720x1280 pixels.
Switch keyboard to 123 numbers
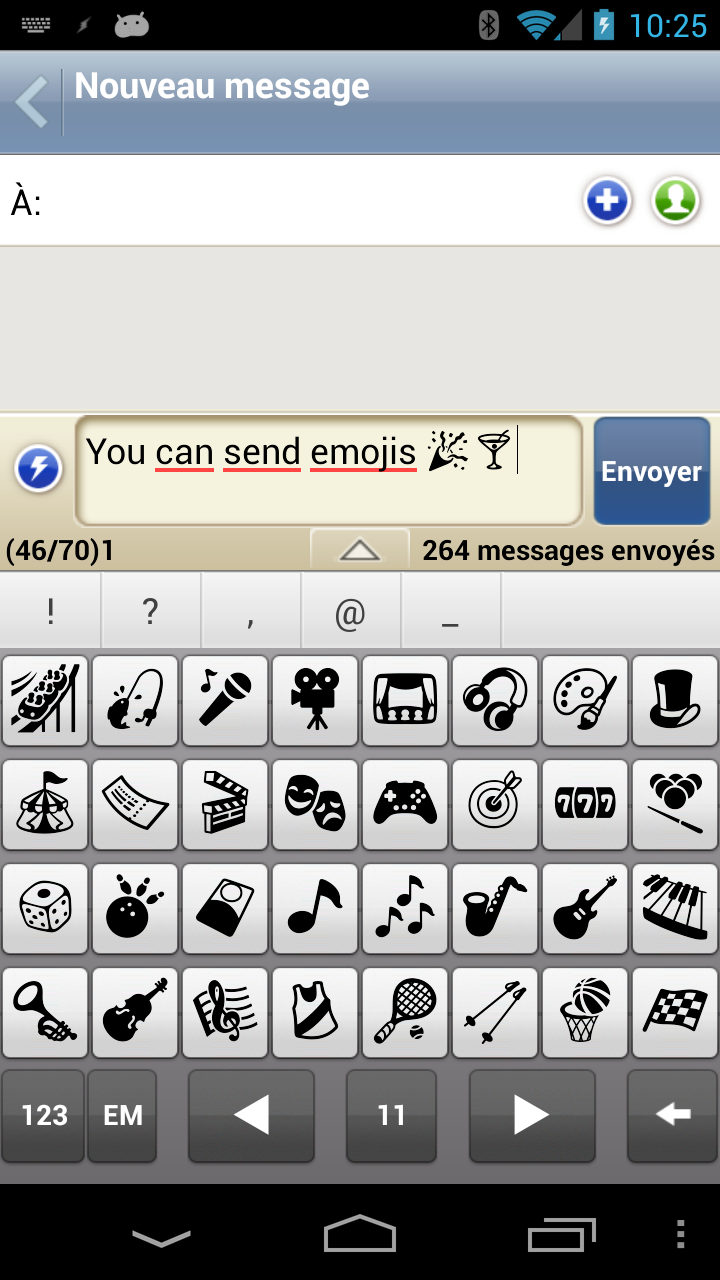tap(44, 1116)
